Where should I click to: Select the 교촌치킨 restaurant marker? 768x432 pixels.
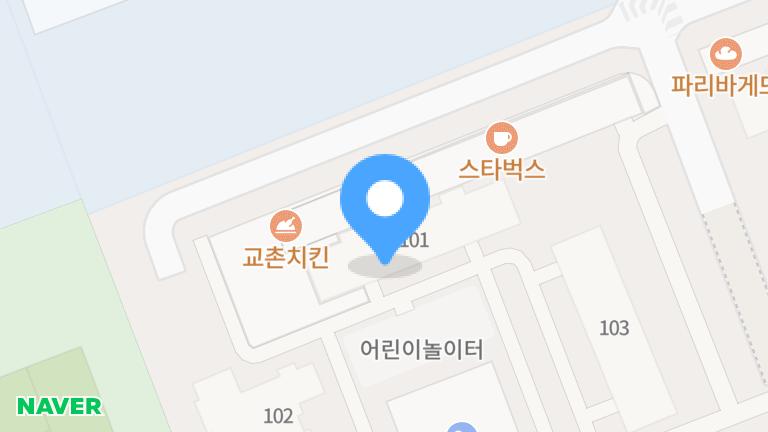[x=286, y=226]
